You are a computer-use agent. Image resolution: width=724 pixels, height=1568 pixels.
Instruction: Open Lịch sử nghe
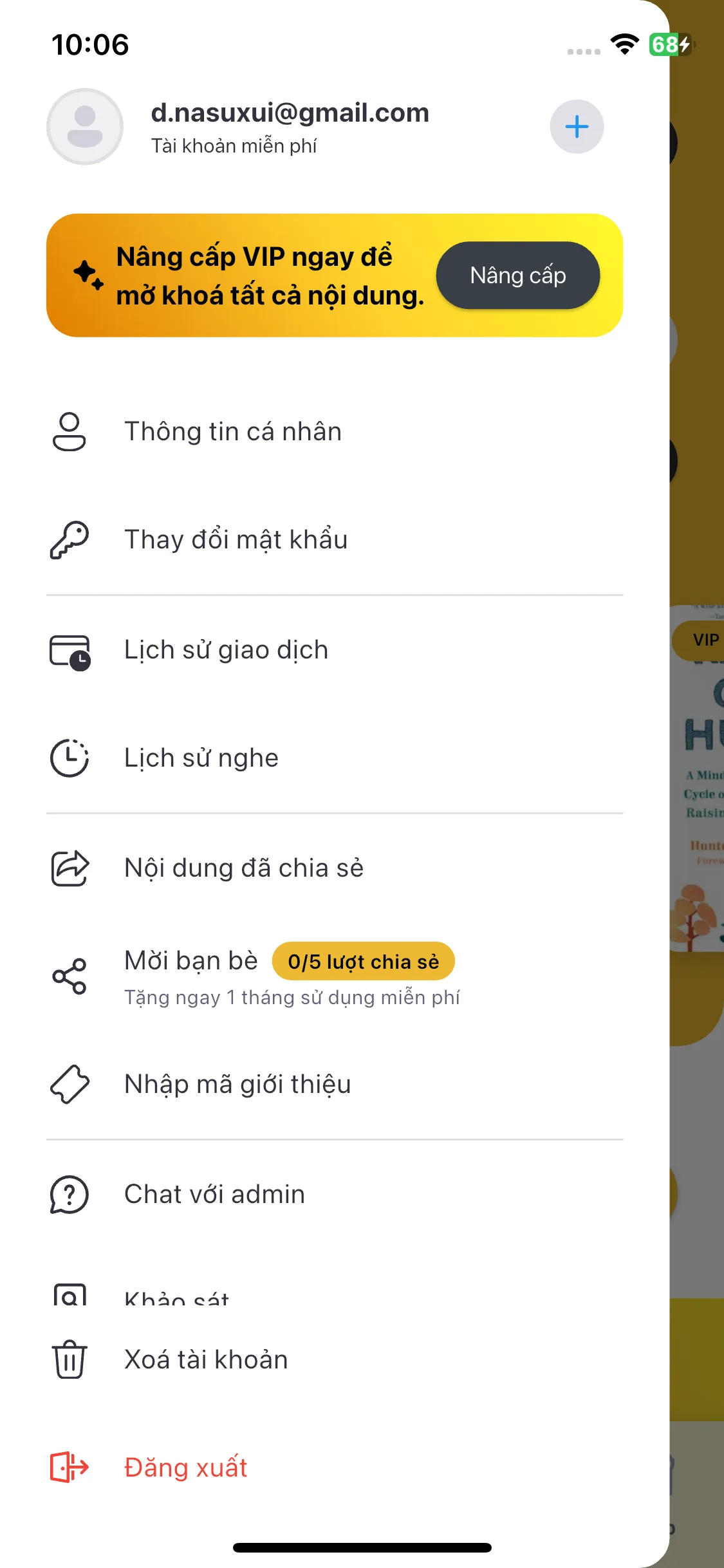click(201, 758)
